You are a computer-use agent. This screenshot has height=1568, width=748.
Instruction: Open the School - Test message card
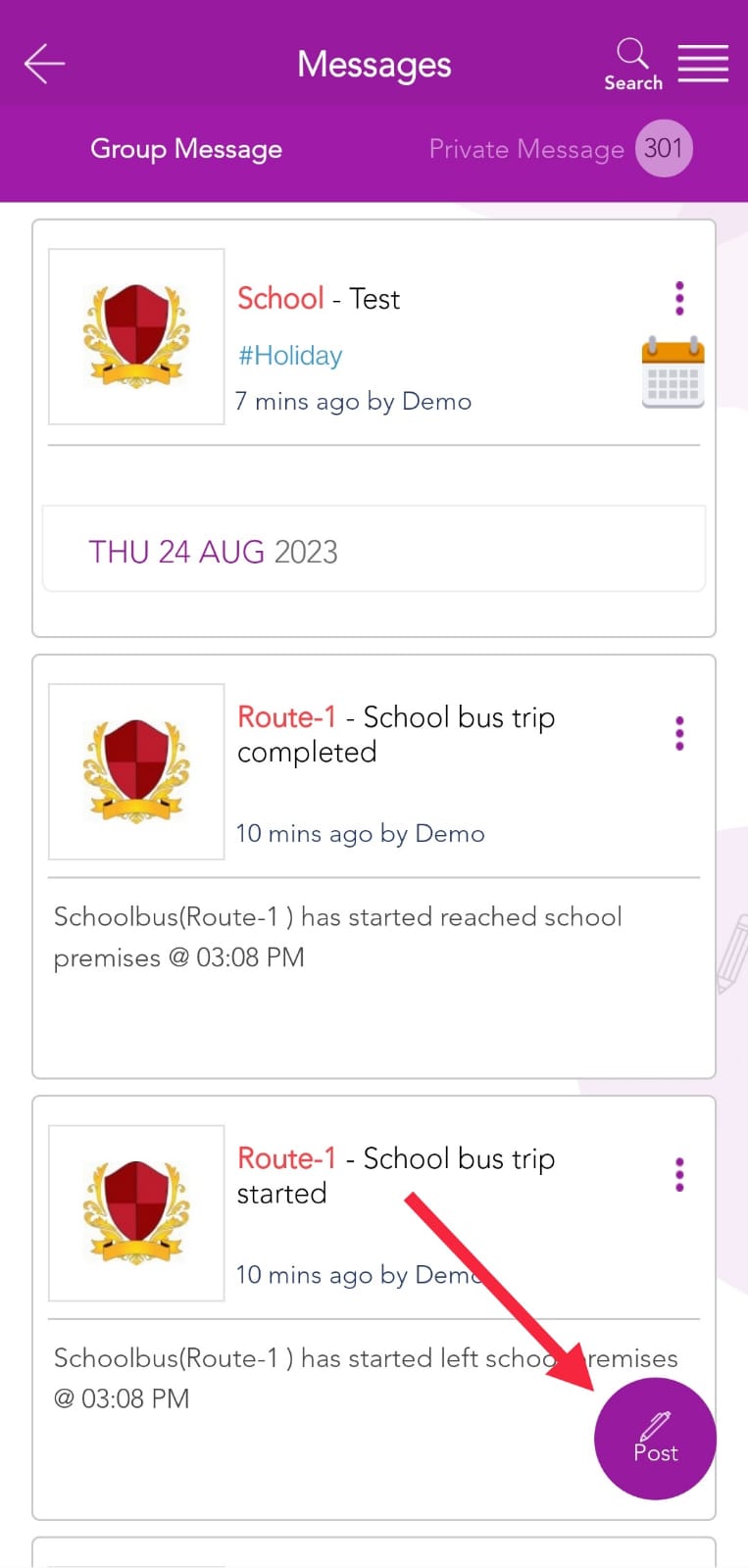coord(374,428)
